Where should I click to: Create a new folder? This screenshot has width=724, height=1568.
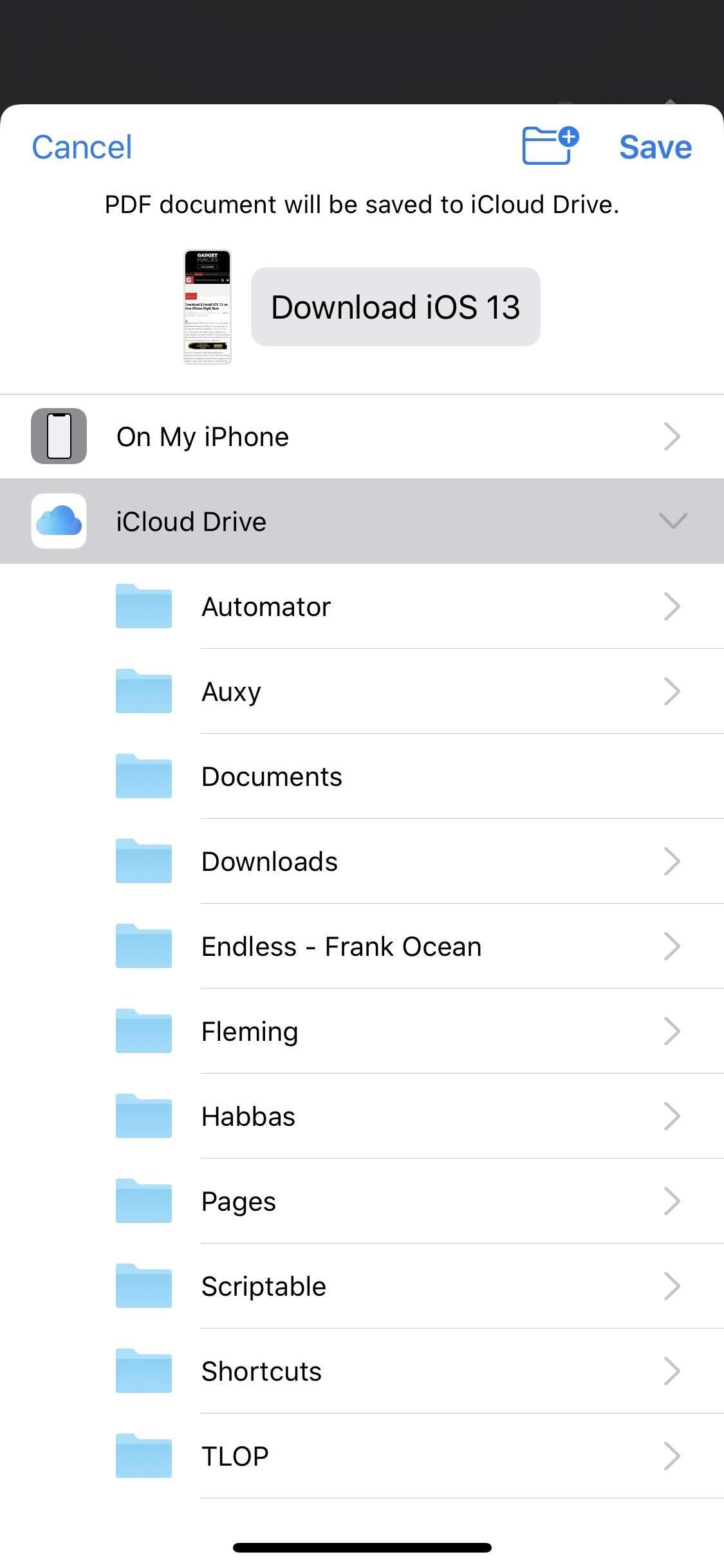[x=549, y=145]
